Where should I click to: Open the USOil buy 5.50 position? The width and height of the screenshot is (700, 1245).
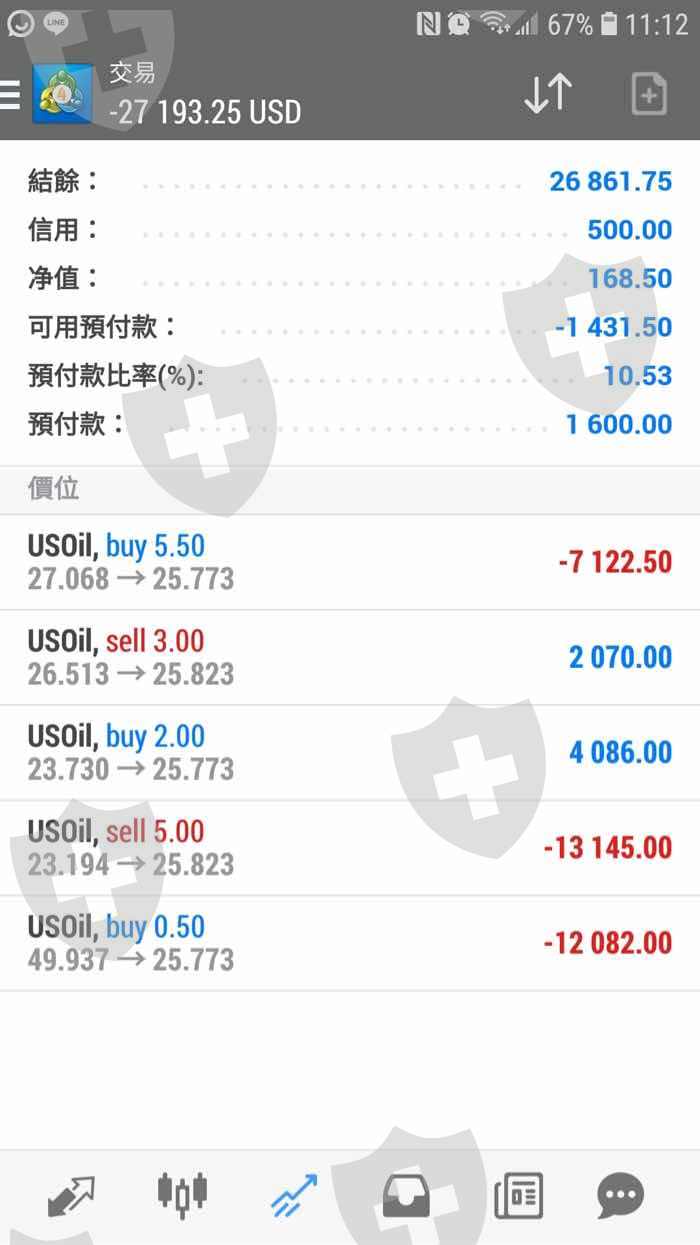350,562
